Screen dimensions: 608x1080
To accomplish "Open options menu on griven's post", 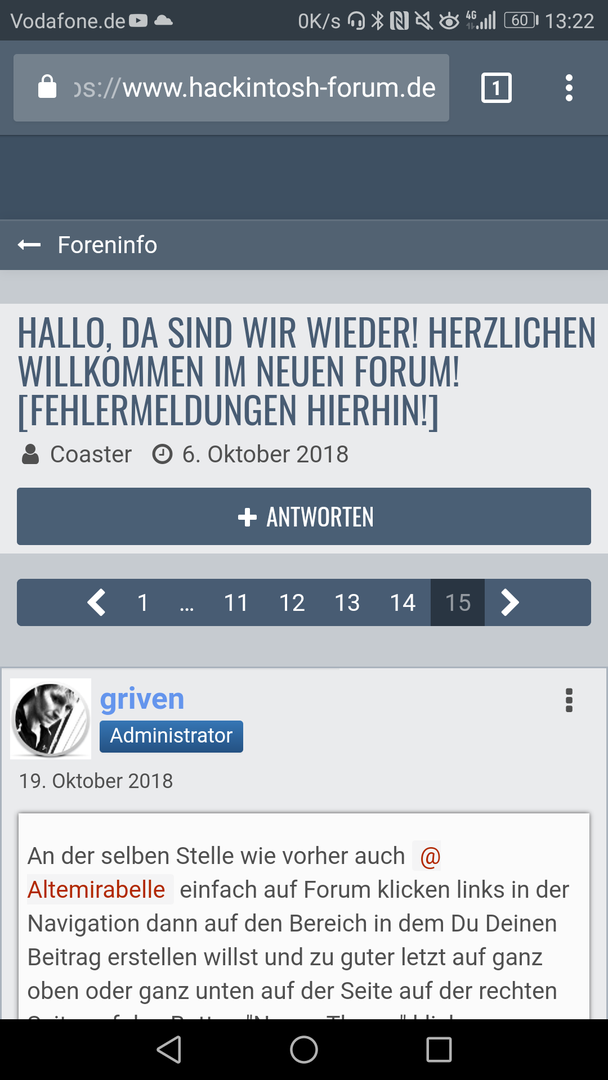I will pos(568,700).
